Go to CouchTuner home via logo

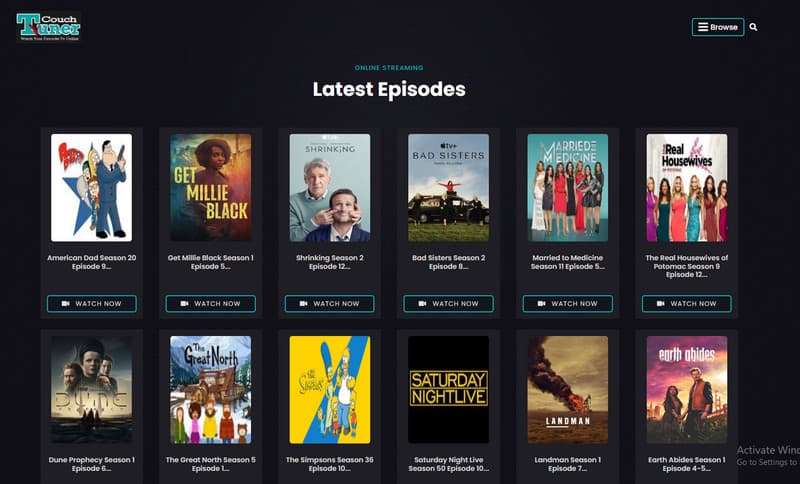point(48,26)
